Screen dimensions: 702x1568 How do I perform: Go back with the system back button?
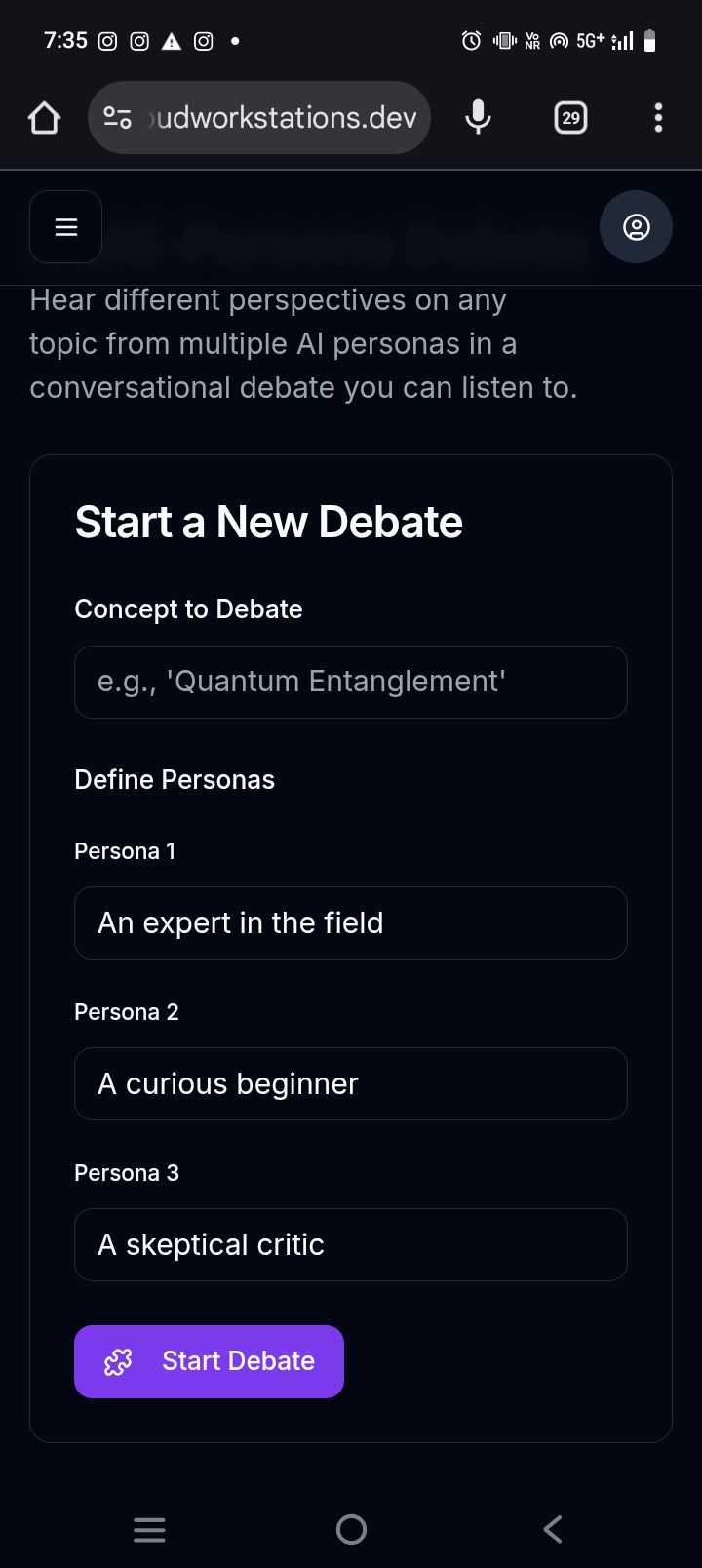[553, 1529]
